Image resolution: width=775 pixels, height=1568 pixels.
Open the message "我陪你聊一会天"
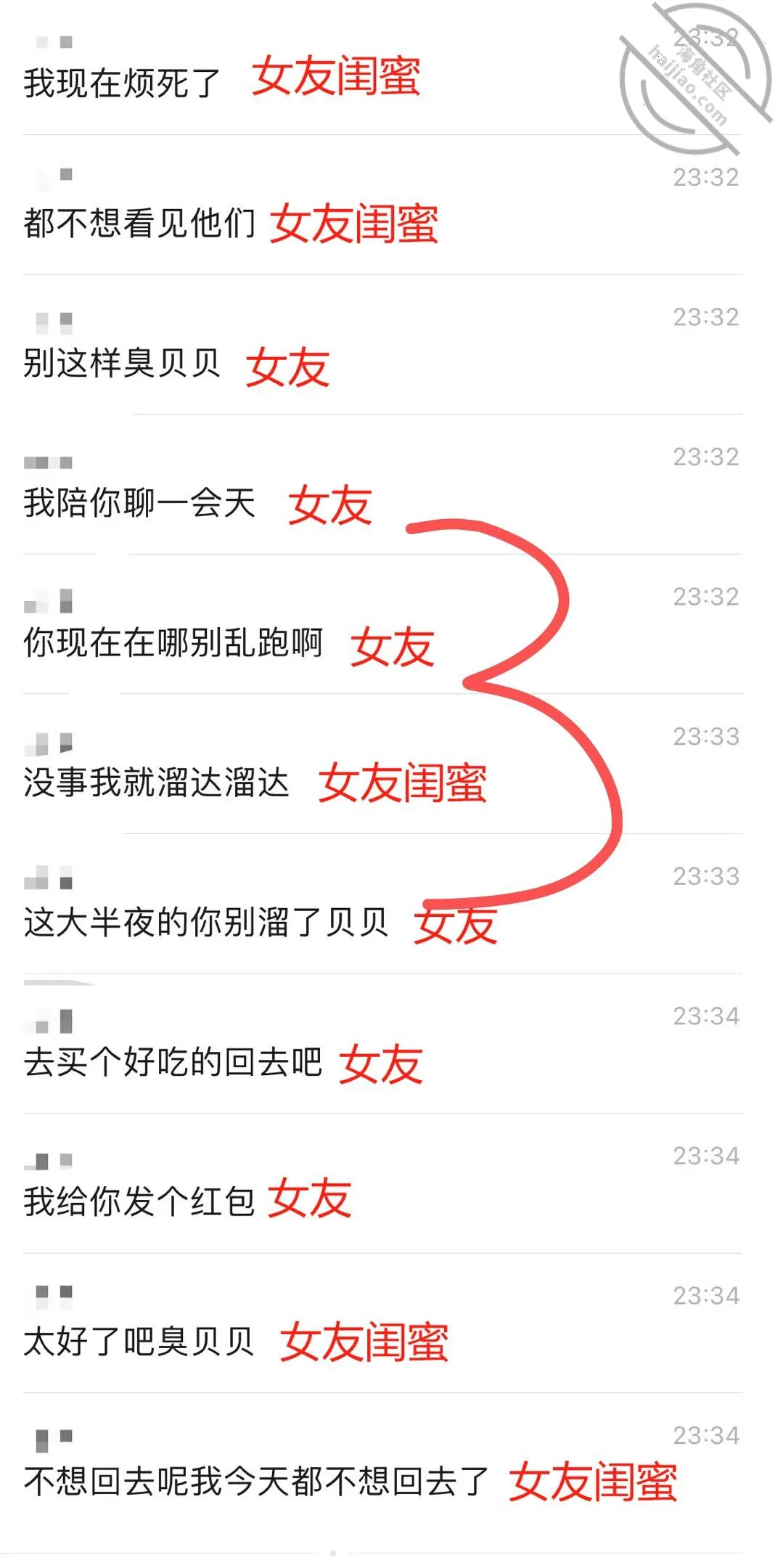[139, 502]
